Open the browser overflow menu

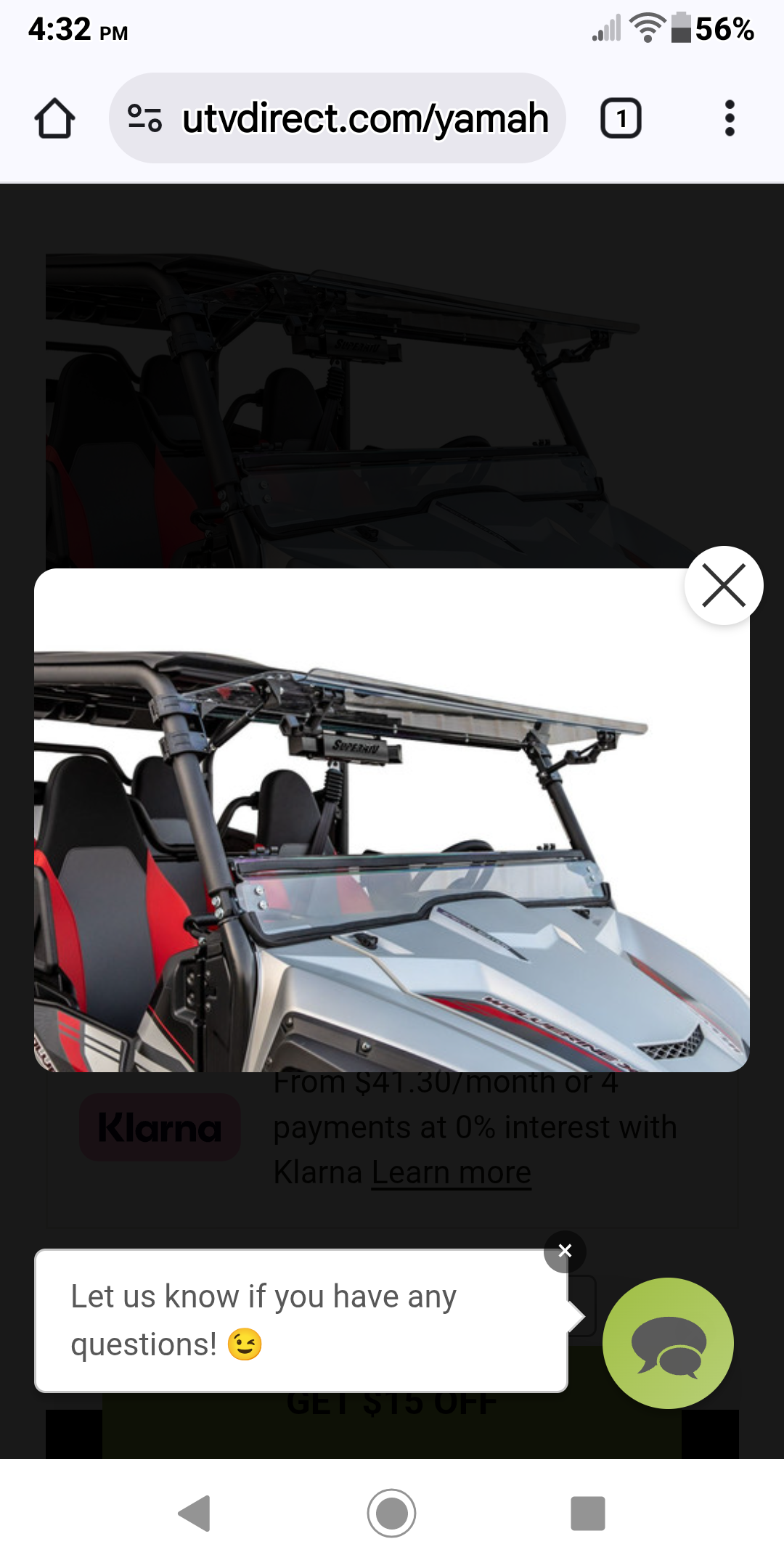click(730, 118)
